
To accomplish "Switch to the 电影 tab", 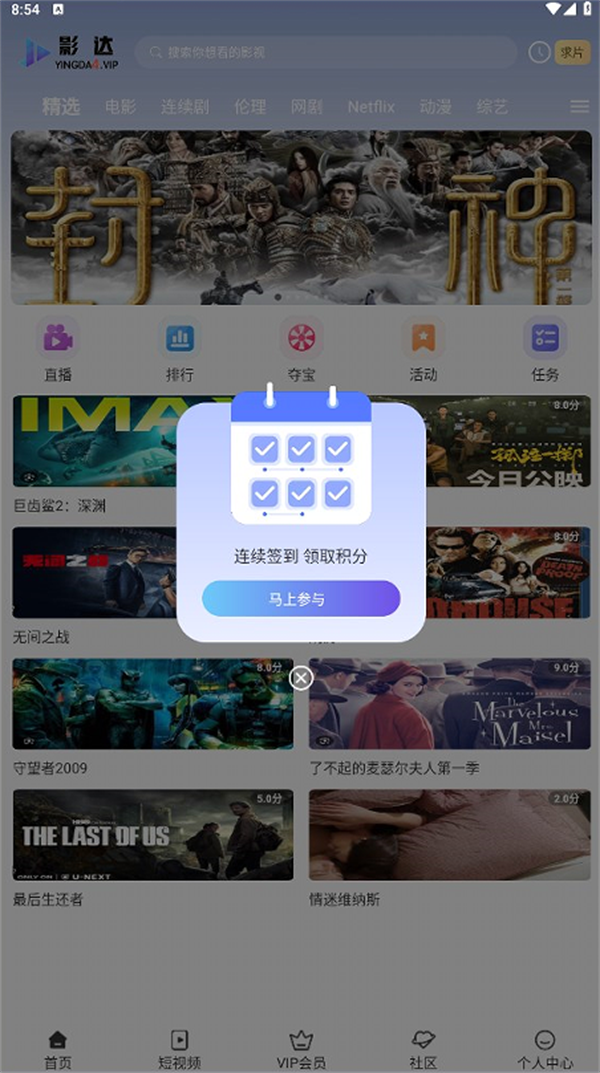I will (x=120, y=107).
